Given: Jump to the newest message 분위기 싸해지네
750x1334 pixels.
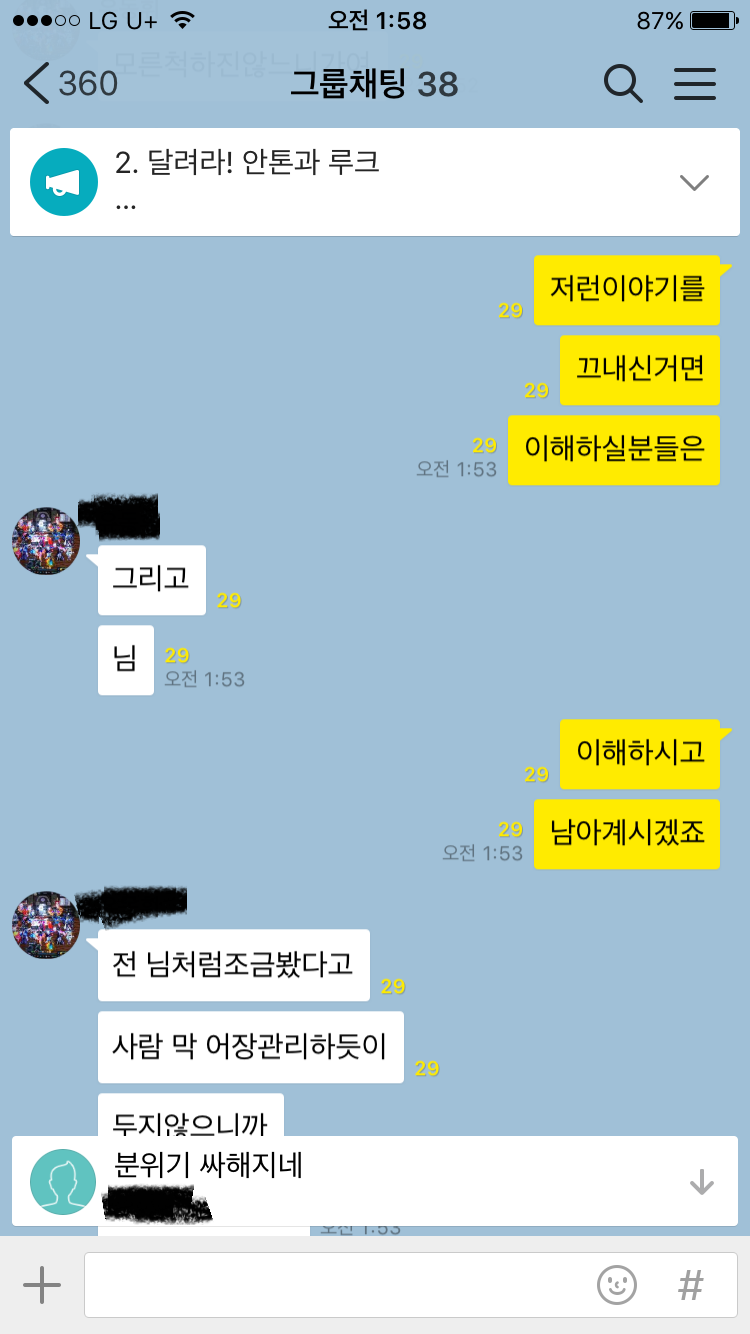Looking at the screenshot, I should pos(701,1183).
